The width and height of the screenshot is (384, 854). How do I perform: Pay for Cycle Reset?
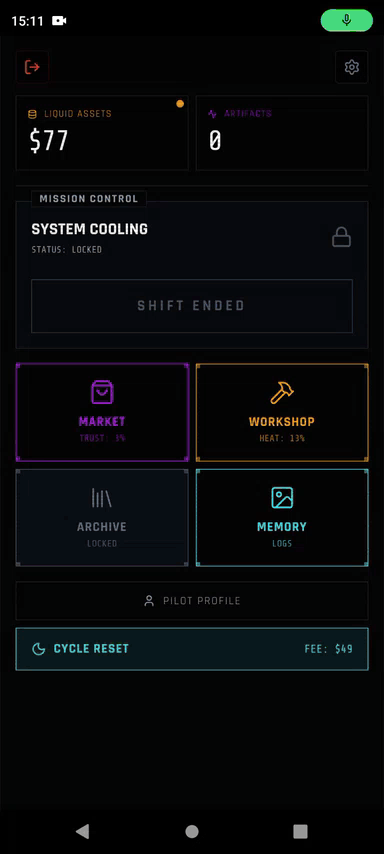tap(192, 649)
